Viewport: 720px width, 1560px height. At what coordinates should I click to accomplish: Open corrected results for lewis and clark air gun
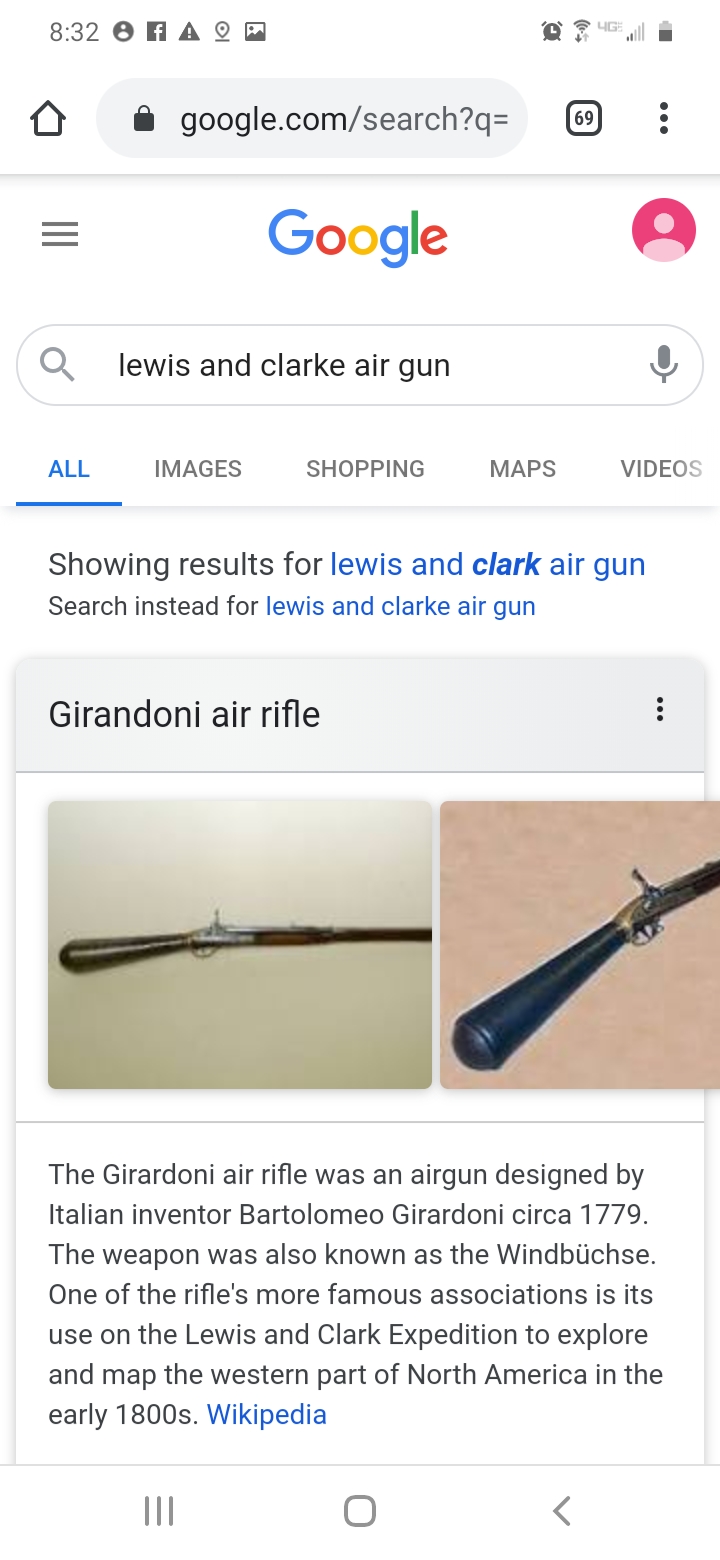coord(487,564)
